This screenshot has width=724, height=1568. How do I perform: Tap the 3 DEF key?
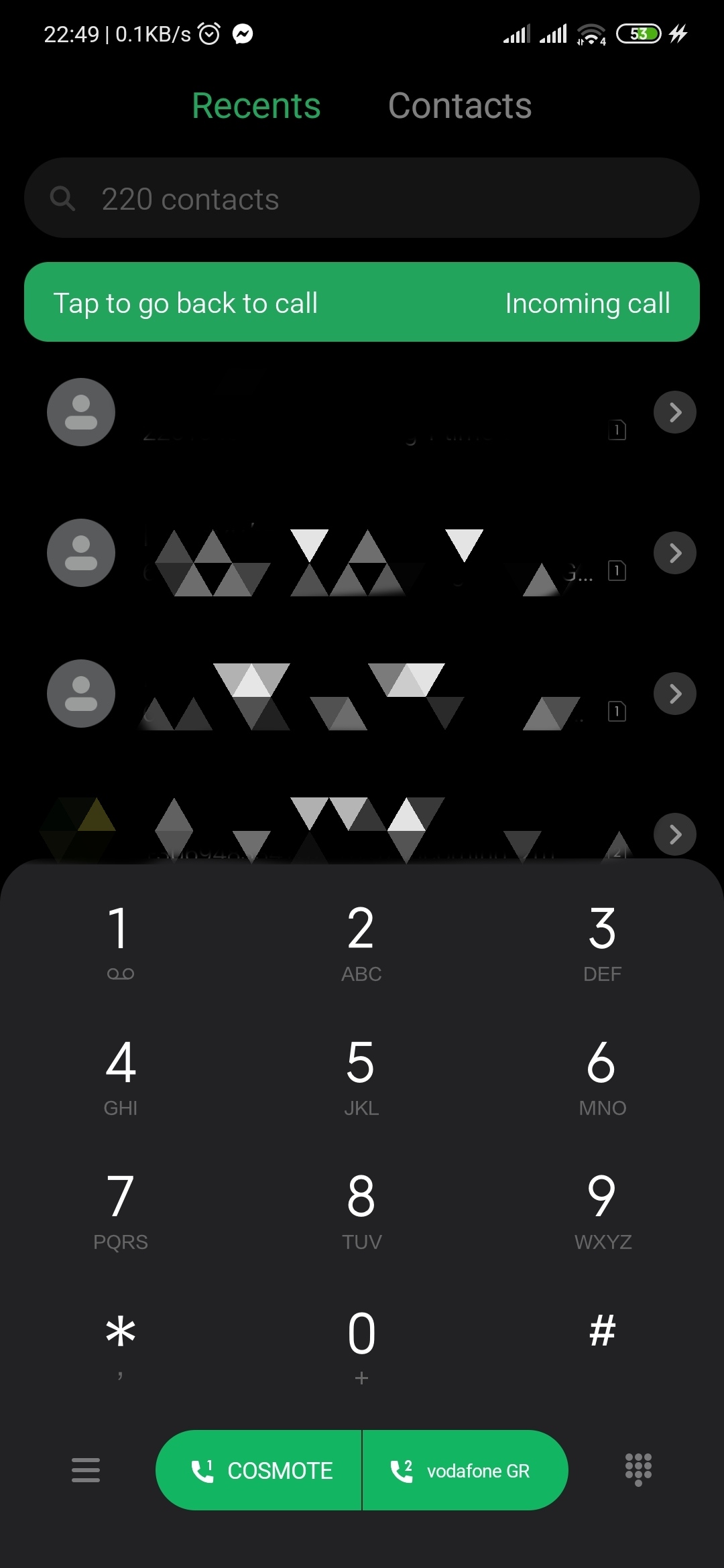point(602,939)
